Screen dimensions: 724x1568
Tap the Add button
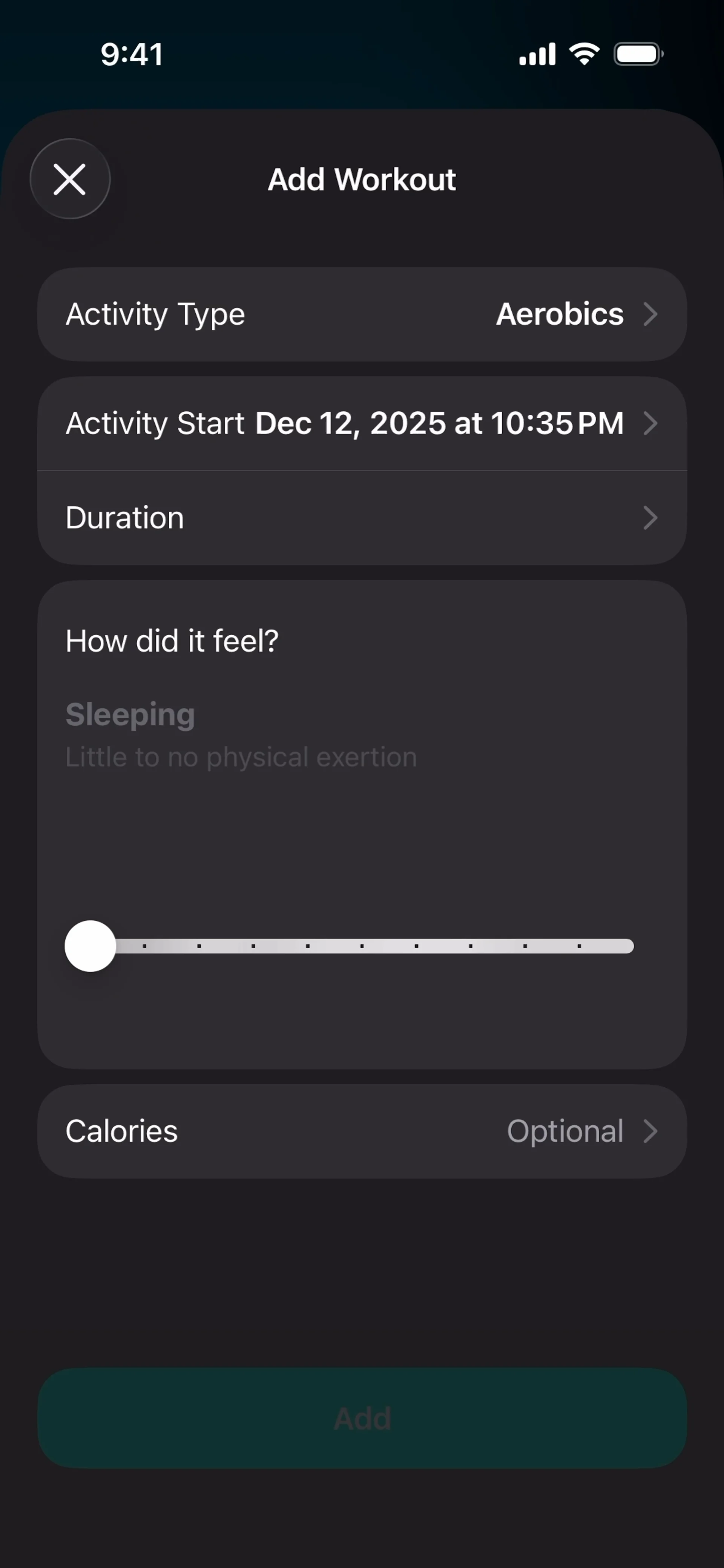coord(362,1418)
